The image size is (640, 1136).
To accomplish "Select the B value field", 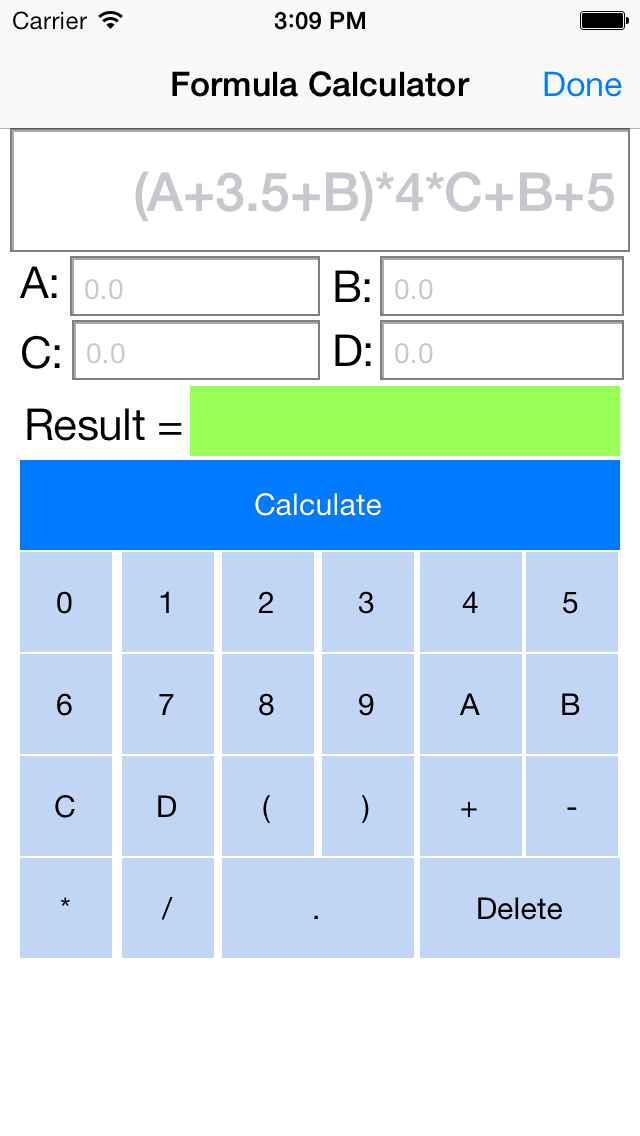I will coord(502,286).
